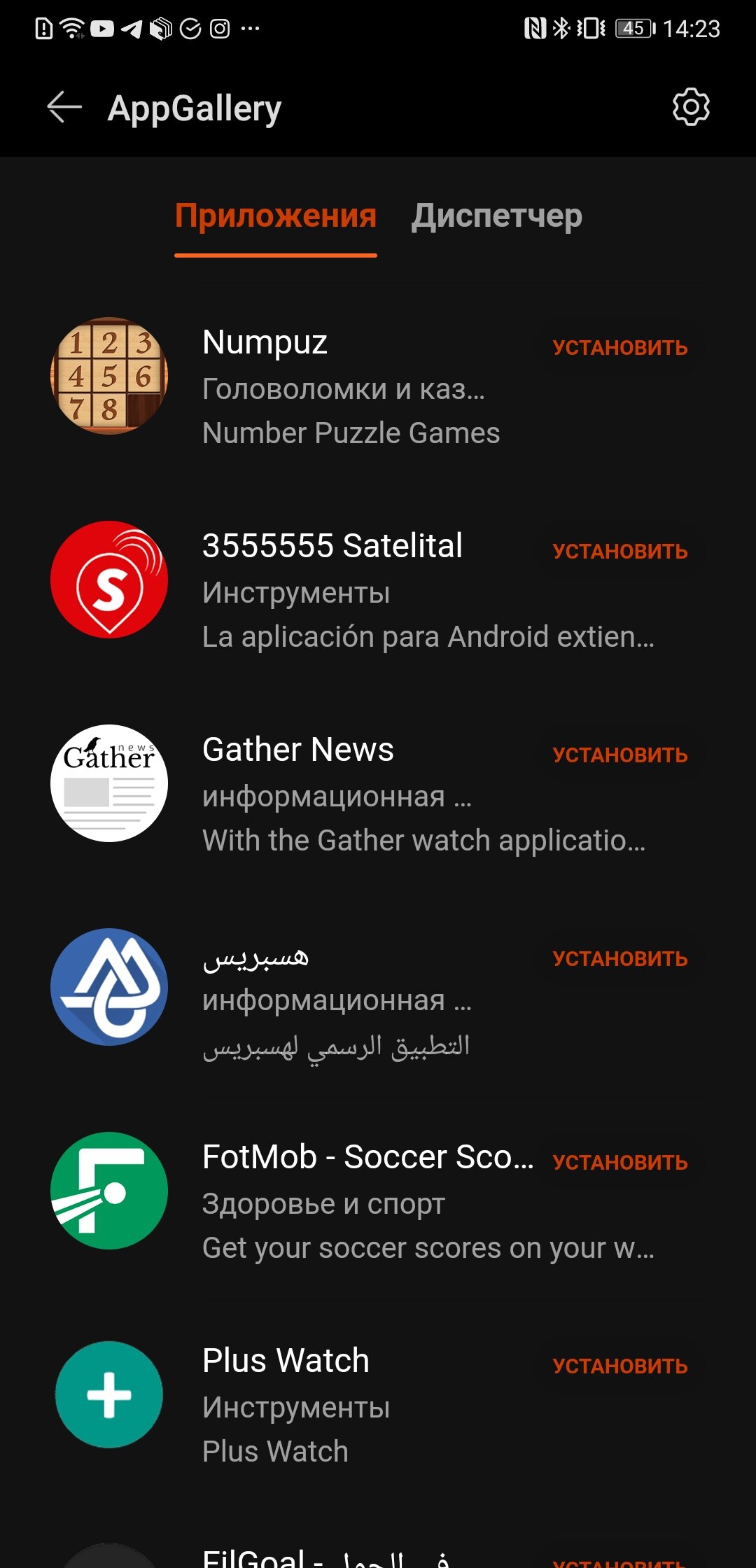Screen dimensions: 756x1568
Task: Install Plus Watch
Action: [x=620, y=1366]
